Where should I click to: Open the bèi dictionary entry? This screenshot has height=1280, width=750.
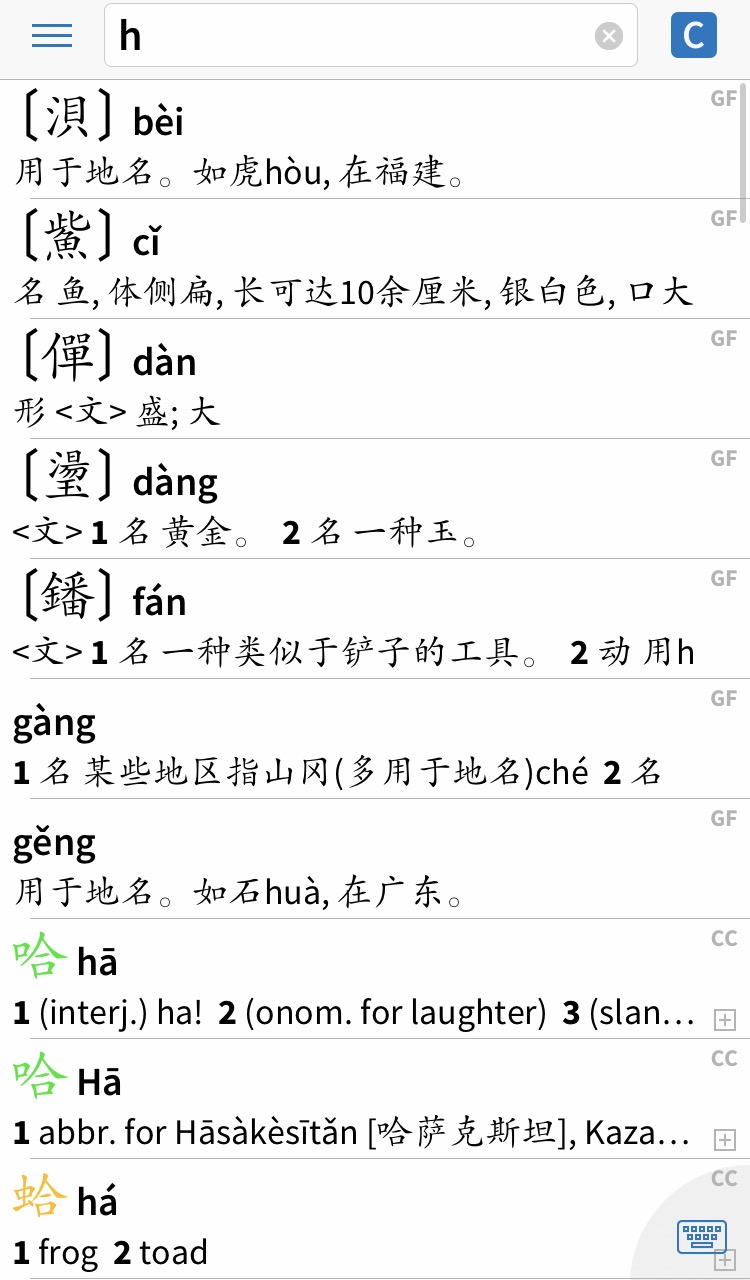375,140
